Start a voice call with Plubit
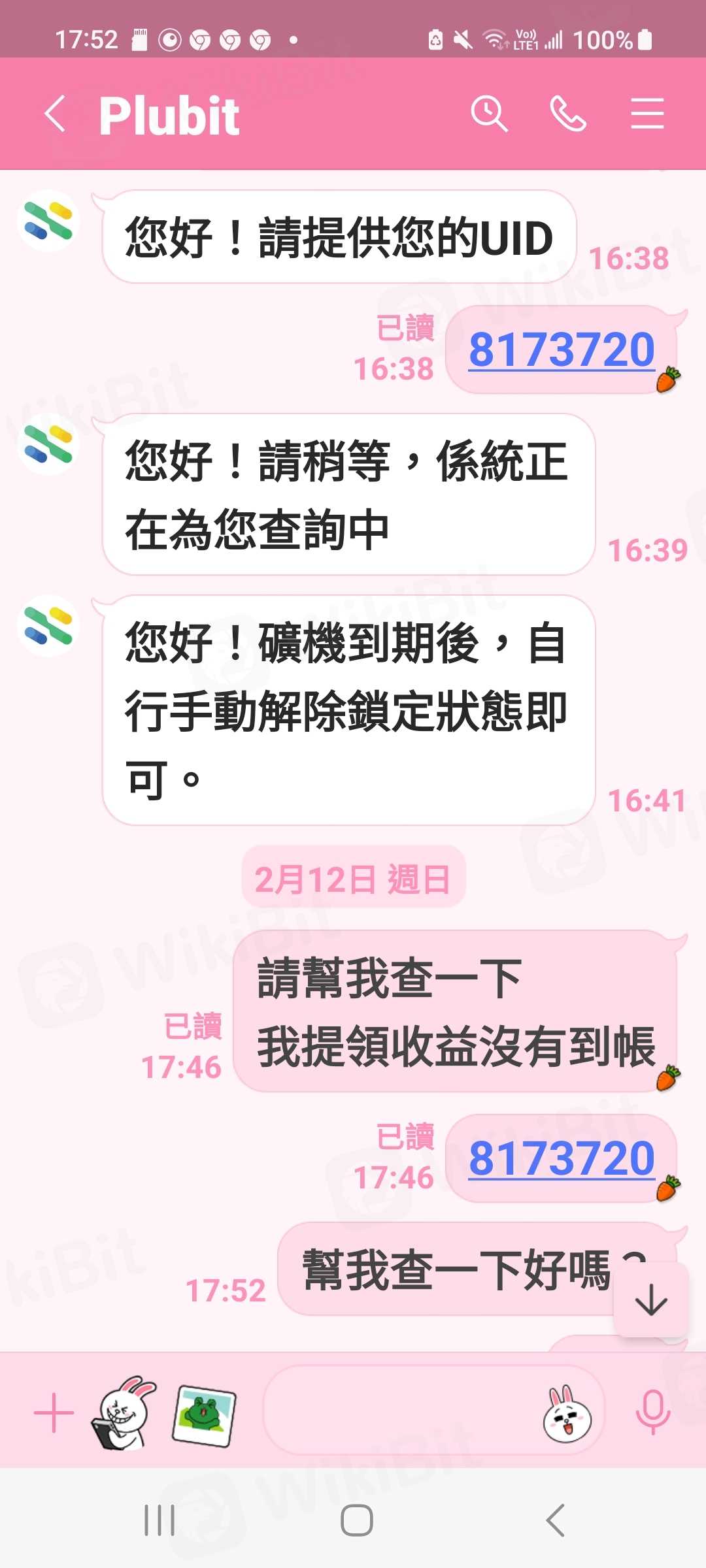The width and height of the screenshot is (706, 1568). click(567, 114)
